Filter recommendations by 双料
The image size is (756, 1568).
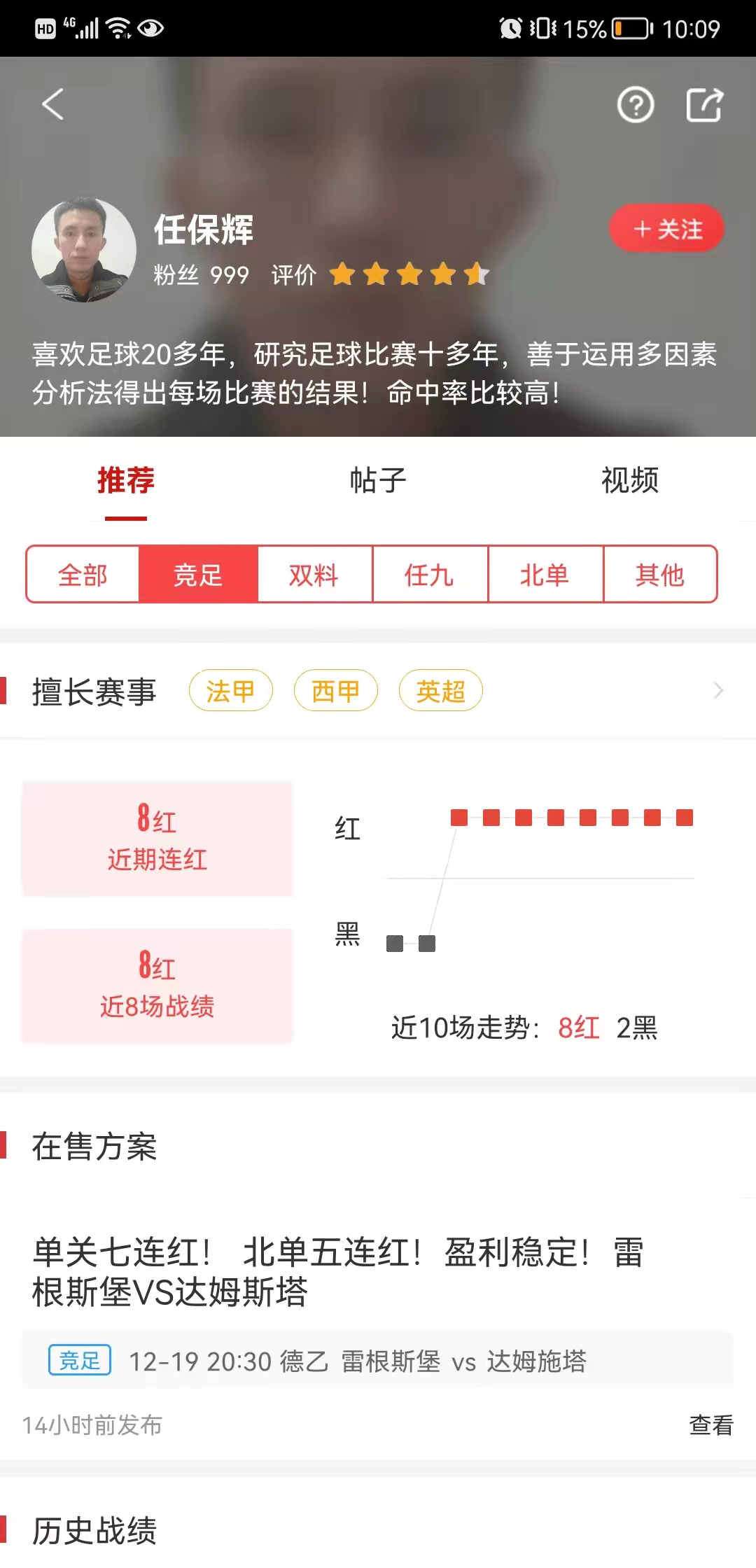314,575
